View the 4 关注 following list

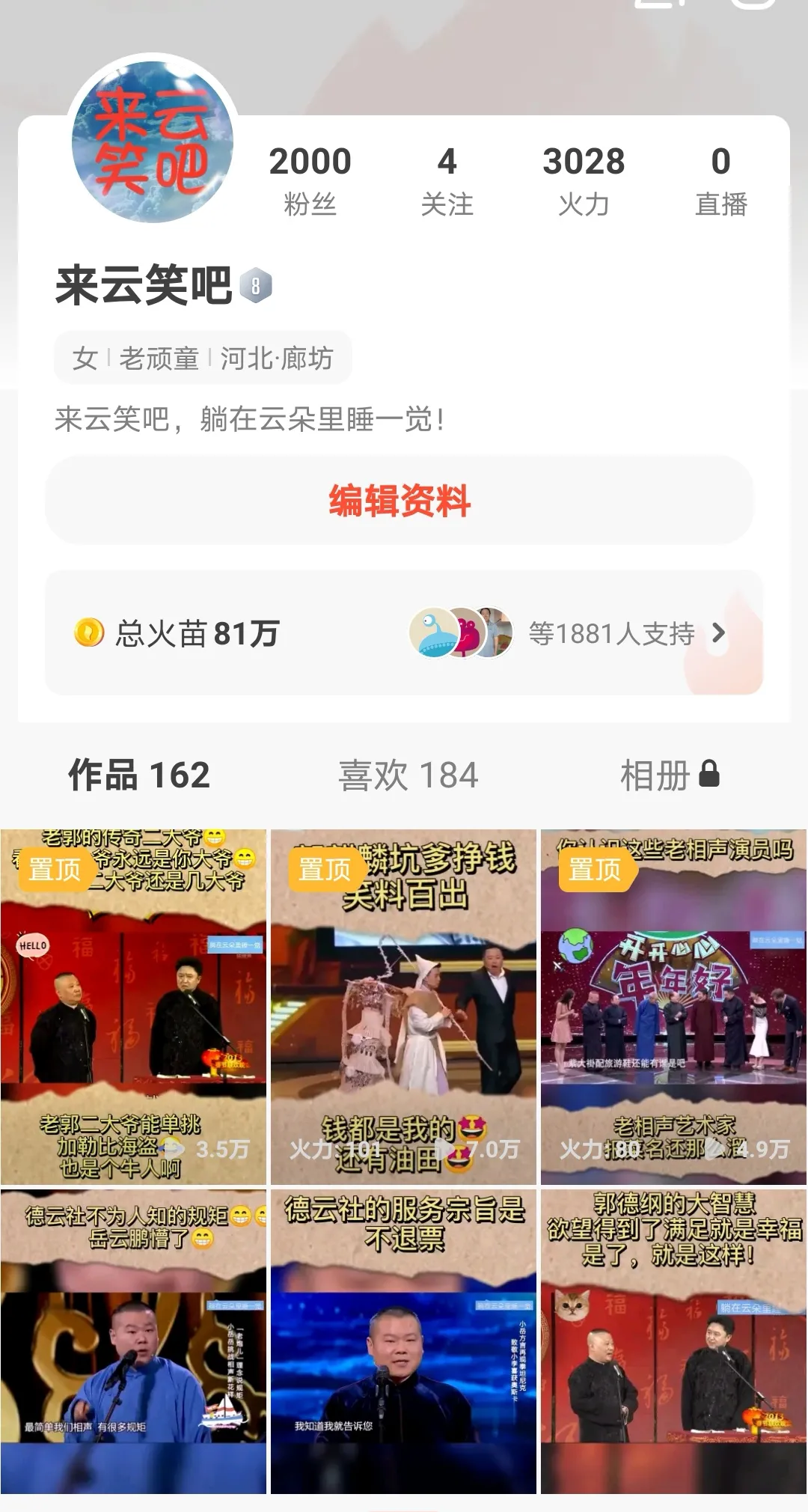pyautogui.click(x=447, y=180)
